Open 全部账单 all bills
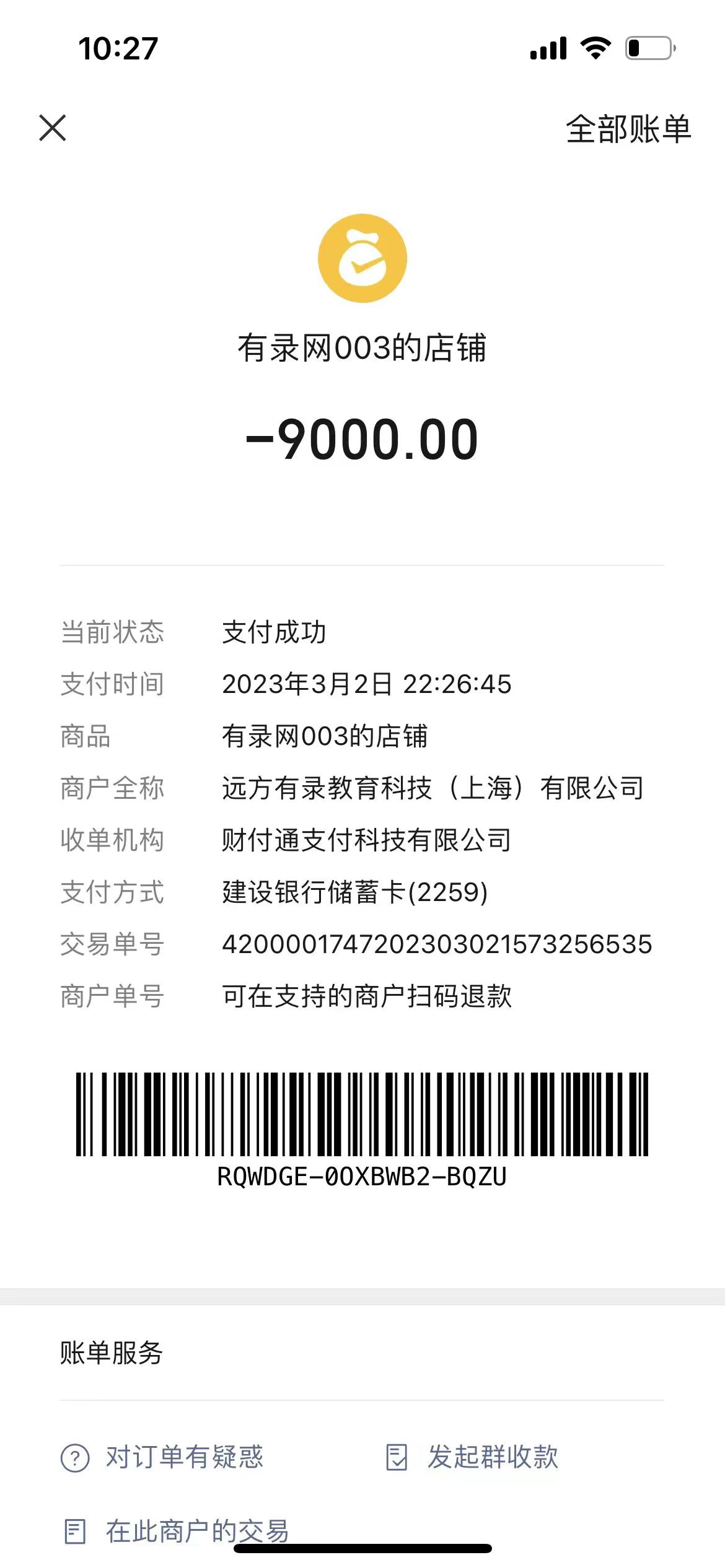 point(628,129)
